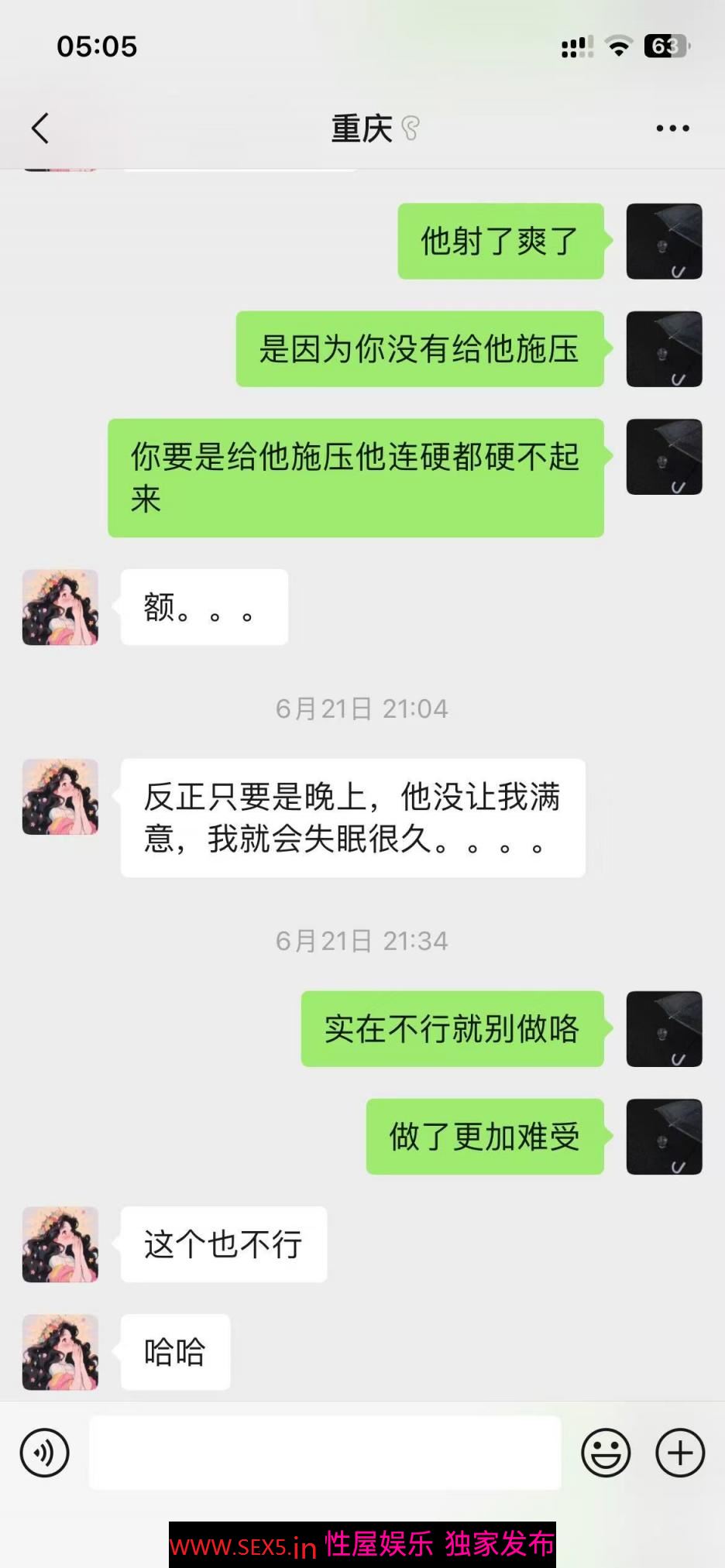Tap own avatar beside 做了更加难受

[x=664, y=1137]
